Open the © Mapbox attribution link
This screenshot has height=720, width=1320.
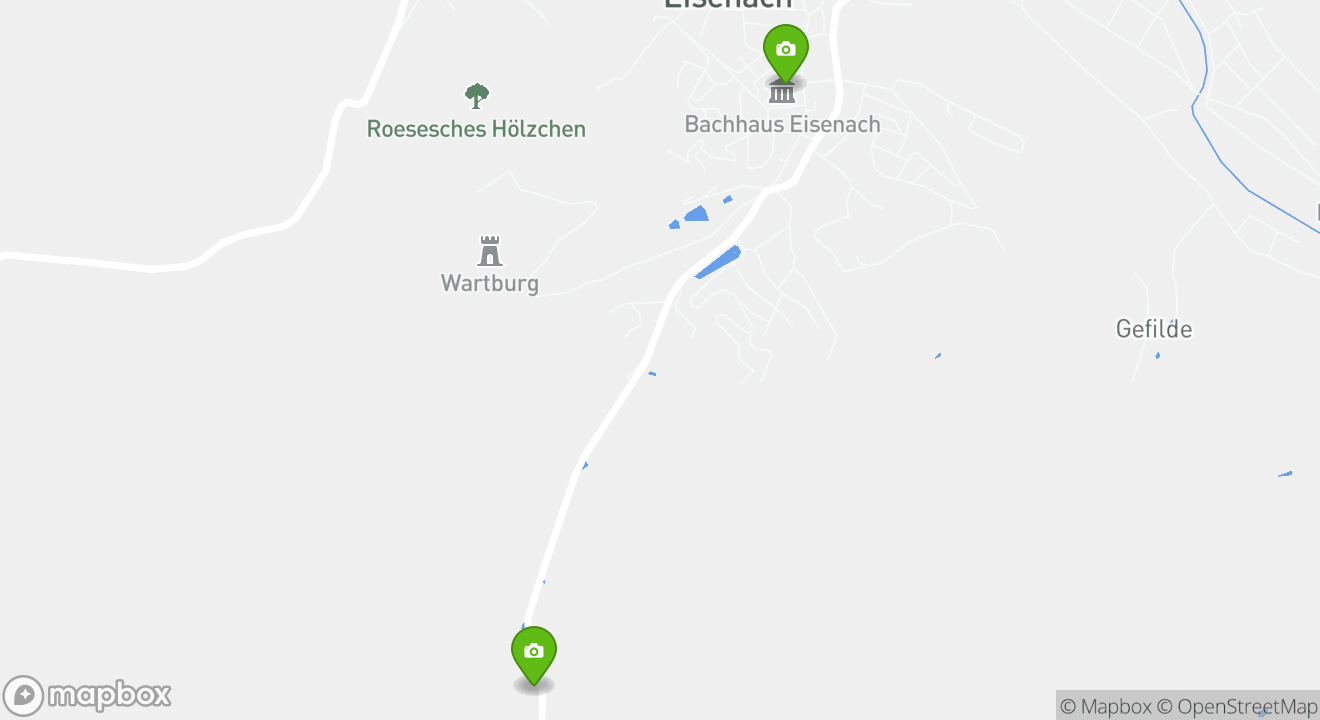1105,707
